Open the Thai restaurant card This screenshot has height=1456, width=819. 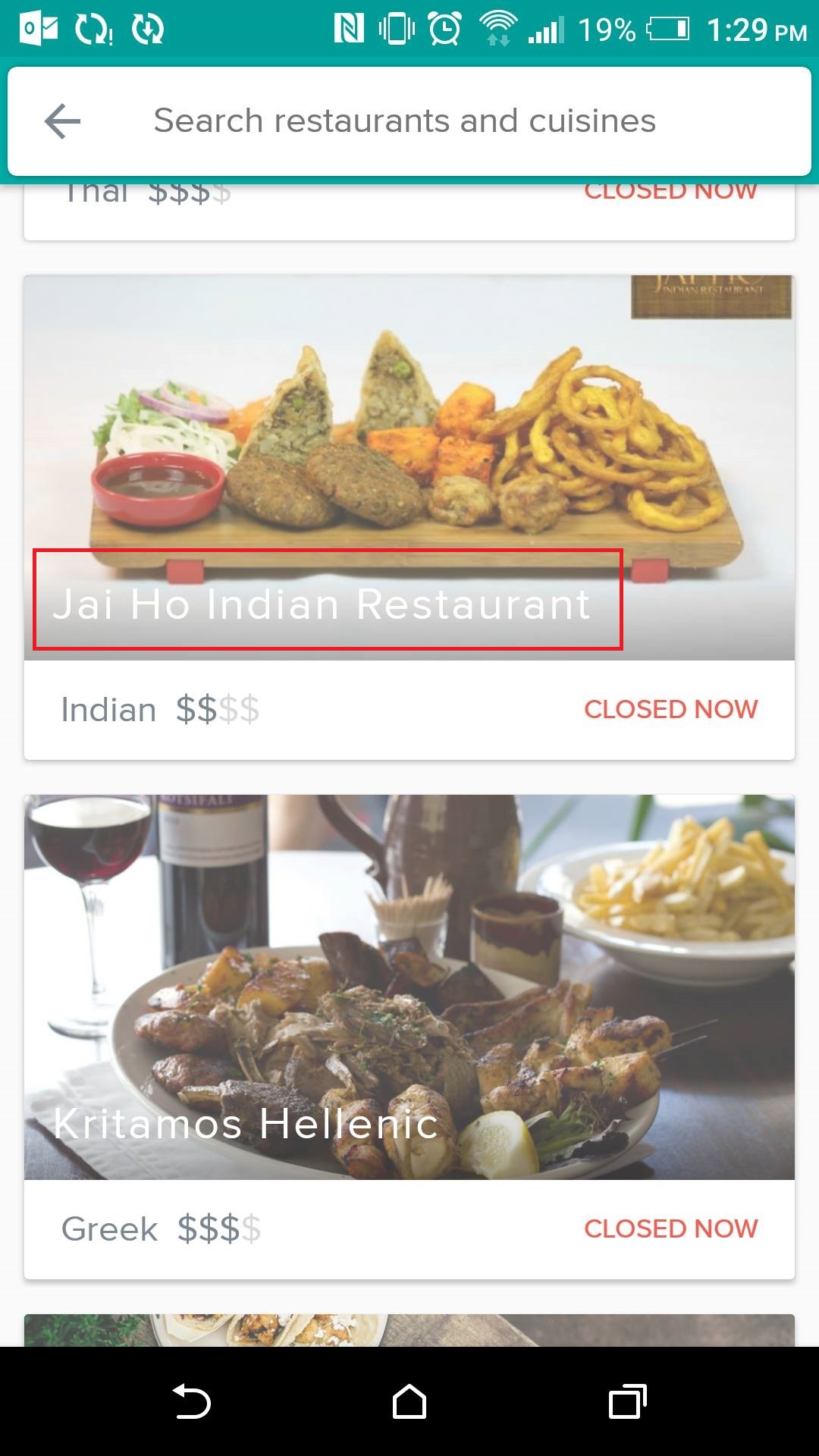[x=409, y=212]
